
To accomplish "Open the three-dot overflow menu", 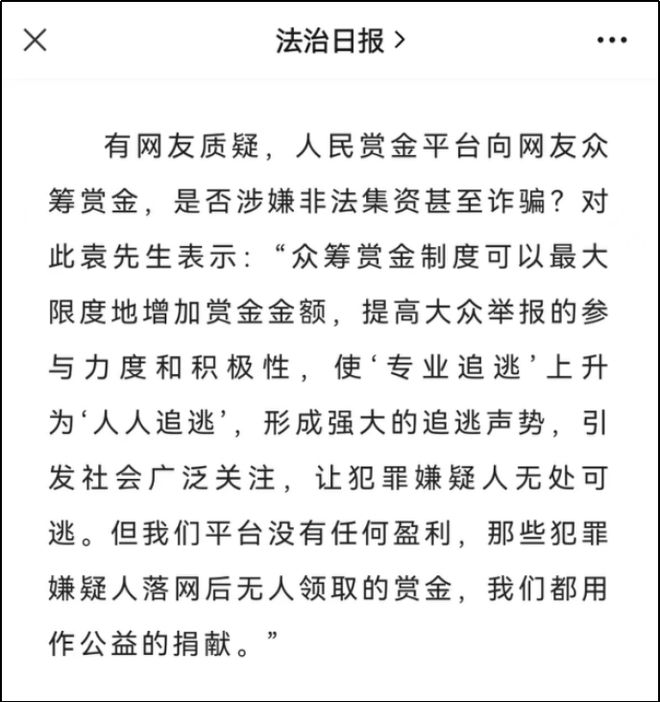I will [612, 40].
